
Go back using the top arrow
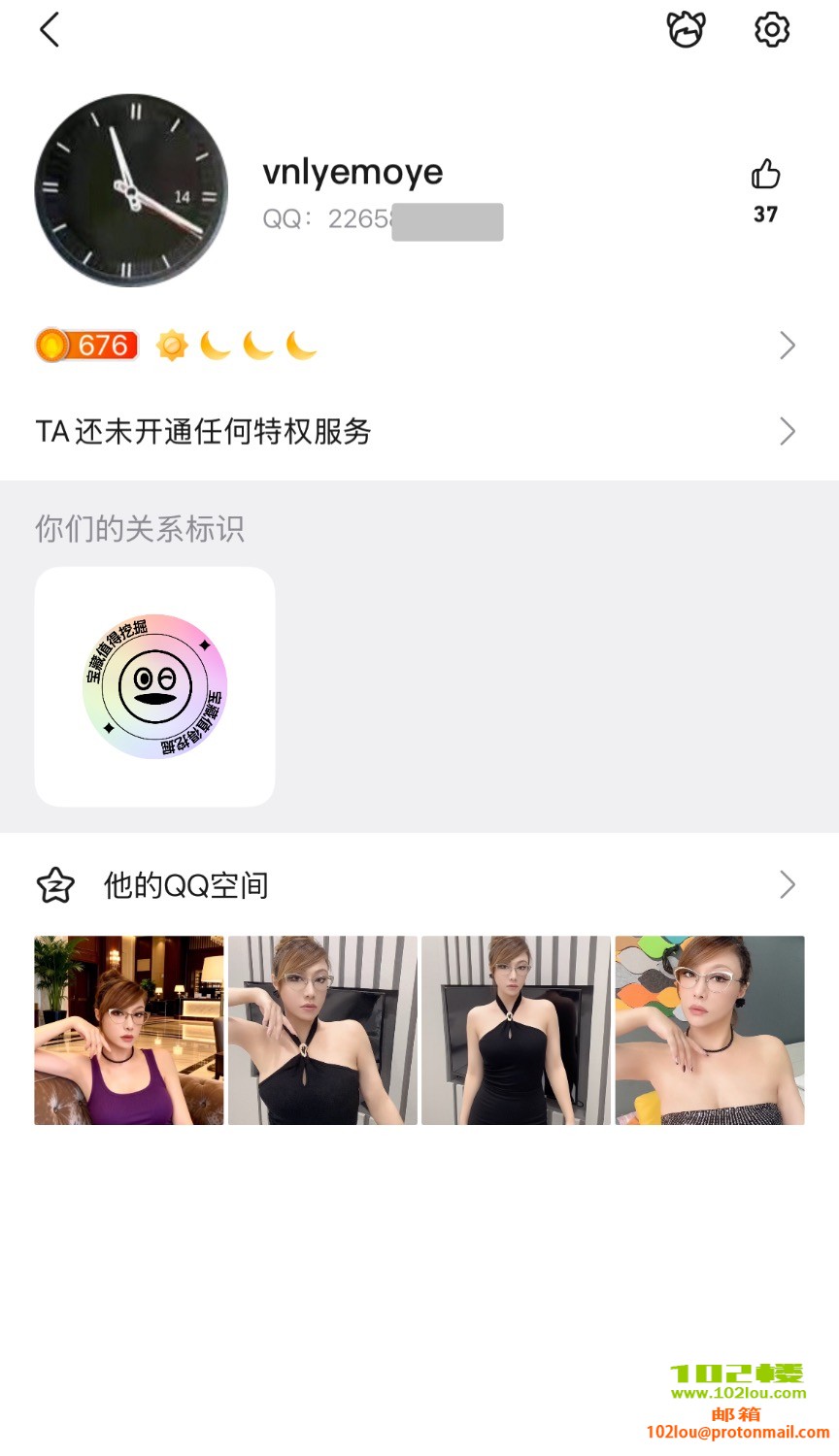tap(50, 30)
